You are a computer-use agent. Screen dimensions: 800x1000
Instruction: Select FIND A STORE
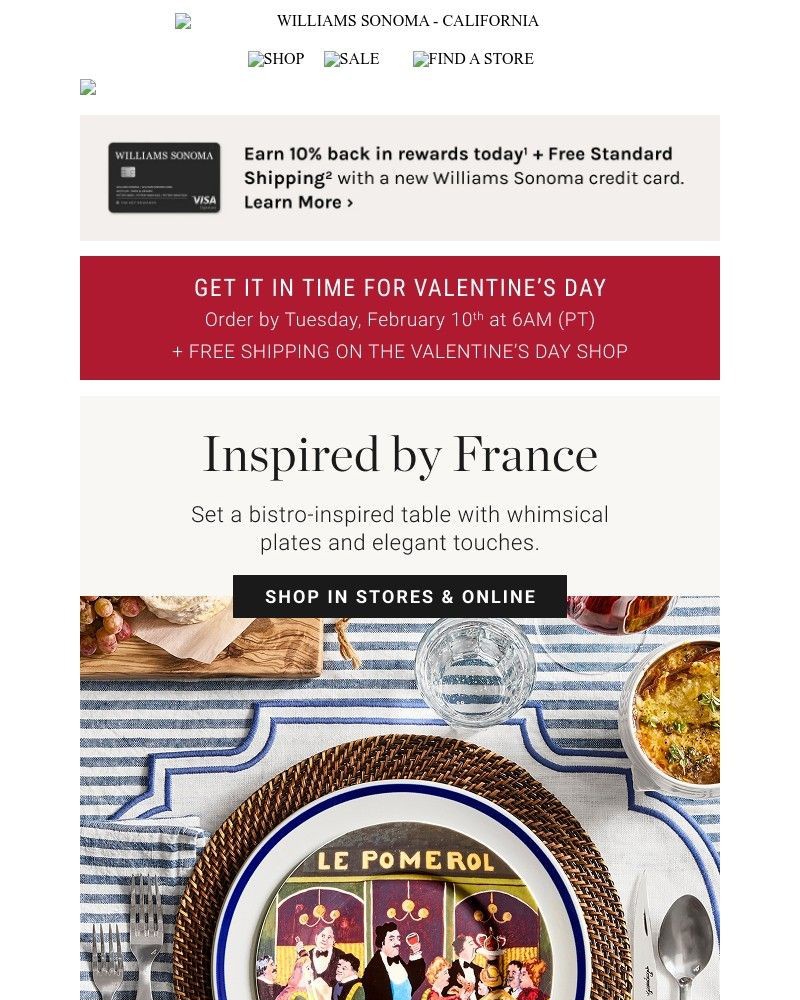click(x=473, y=59)
